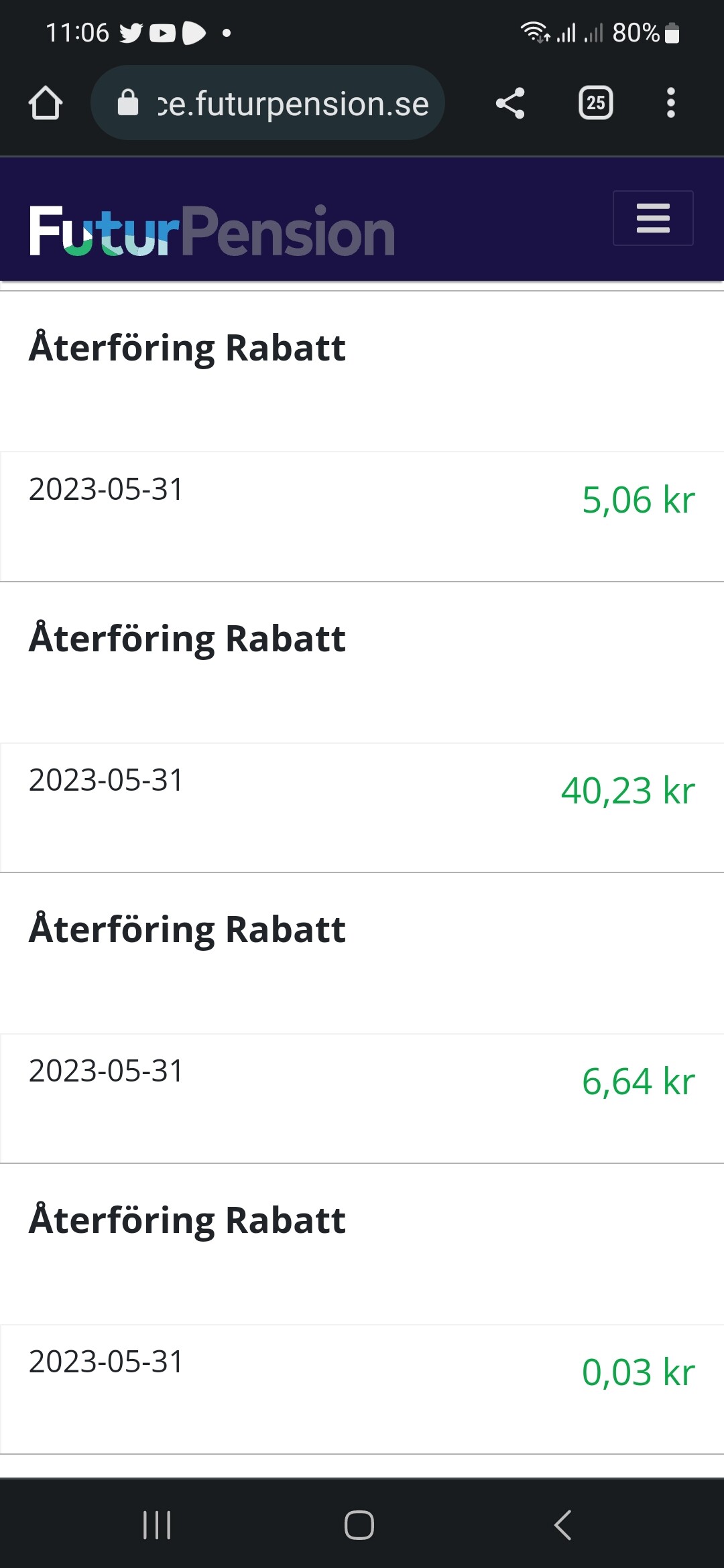Open the tab switcher showing 25 tabs
724x1568 pixels.
tap(595, 103)
